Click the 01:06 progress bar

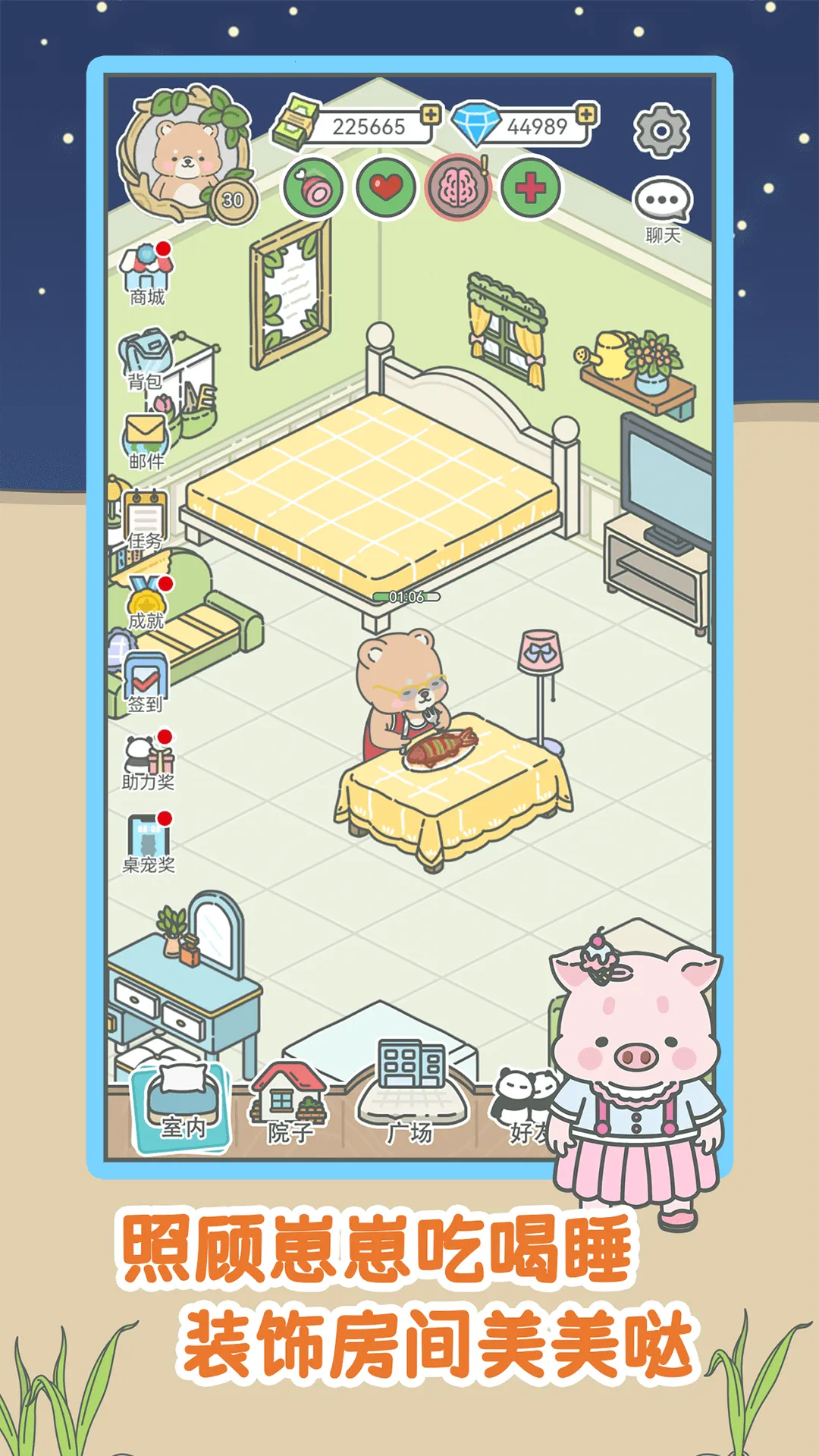point(407,598)
